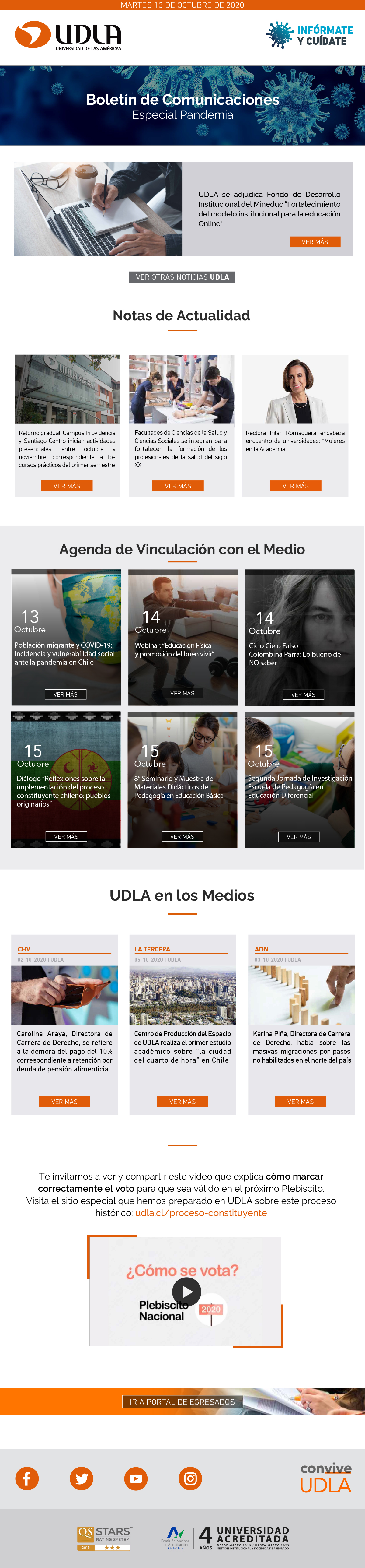Open VER MÁS for CHV Carolina Araya story
This screenshot has width=365, height=1568.
(64, 1102)
